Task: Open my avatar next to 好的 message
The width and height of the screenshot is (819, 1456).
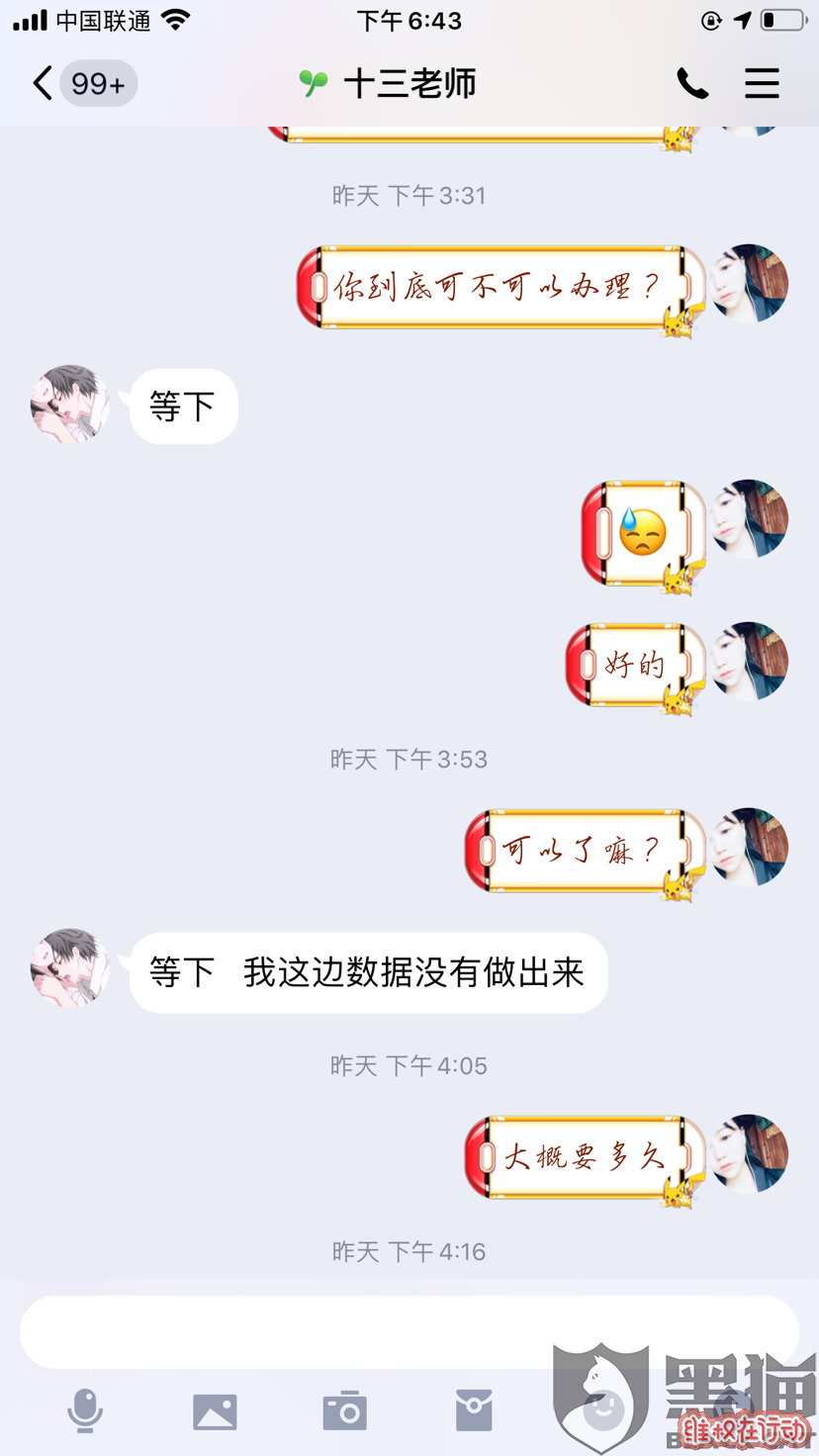Action: (749, 661)
